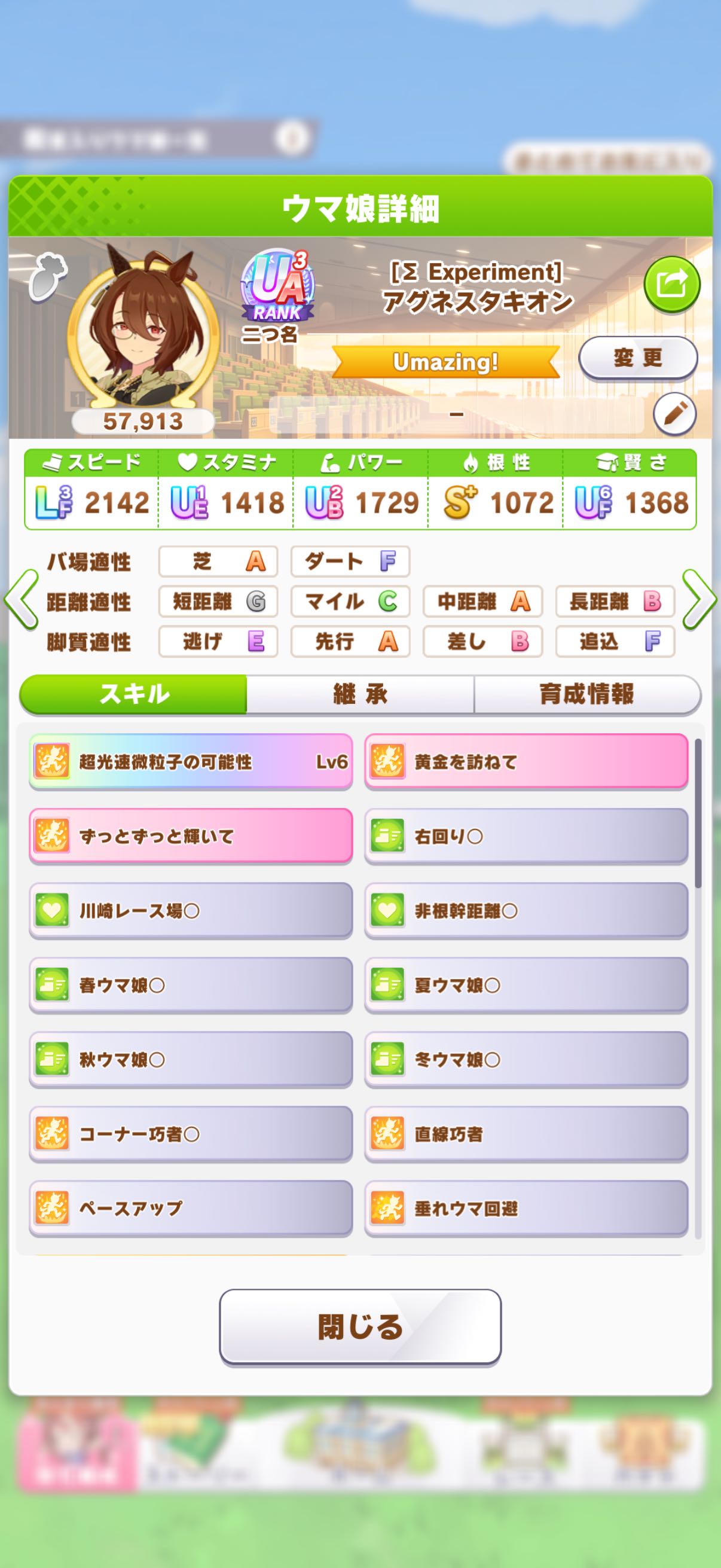View the 非根幹距離○ skill

click(x=526, y=911)
